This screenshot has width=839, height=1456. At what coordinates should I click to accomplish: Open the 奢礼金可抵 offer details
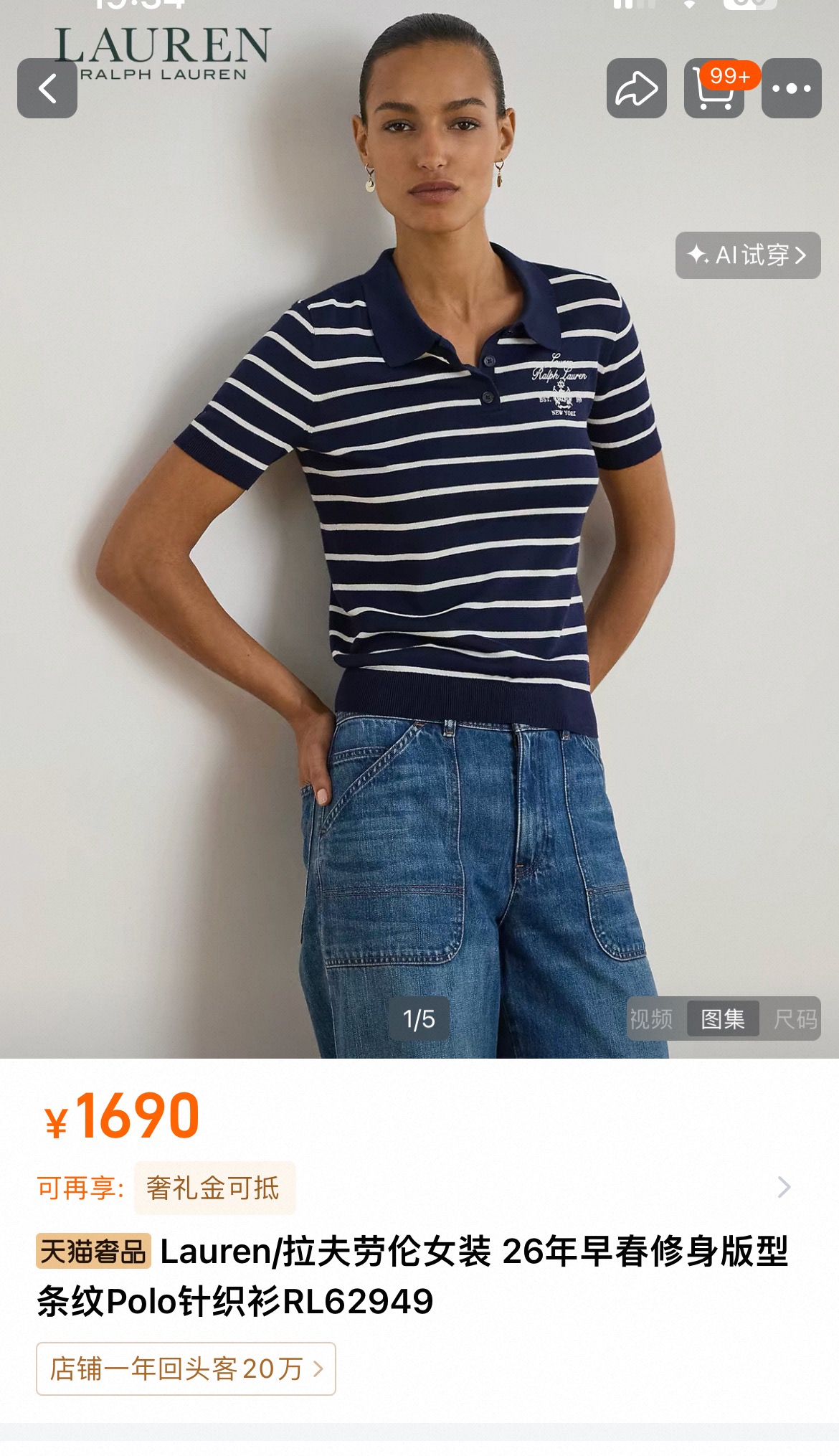tap(214, 1188)
